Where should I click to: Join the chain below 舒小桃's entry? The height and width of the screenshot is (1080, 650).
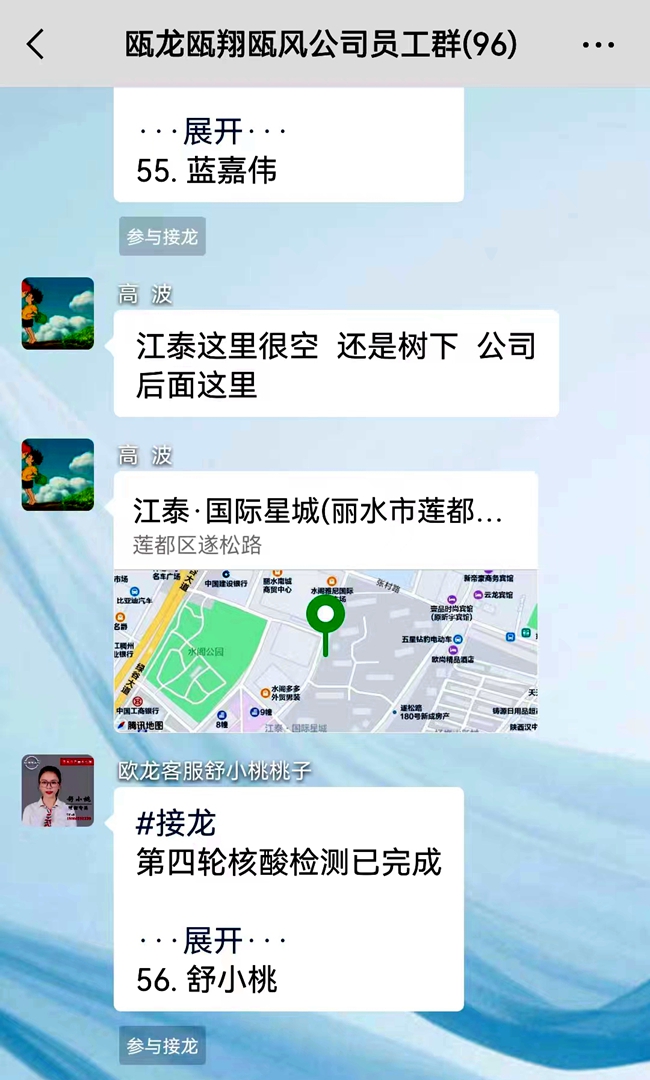(162, 1046)
